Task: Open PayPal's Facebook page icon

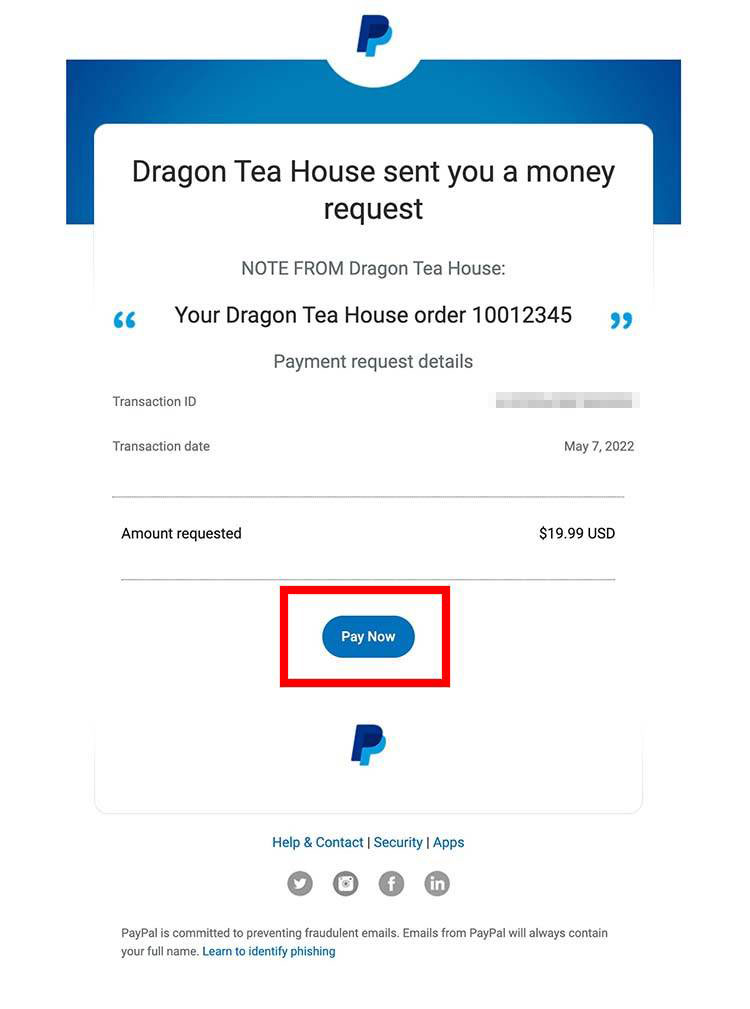Action: [391, 884]
